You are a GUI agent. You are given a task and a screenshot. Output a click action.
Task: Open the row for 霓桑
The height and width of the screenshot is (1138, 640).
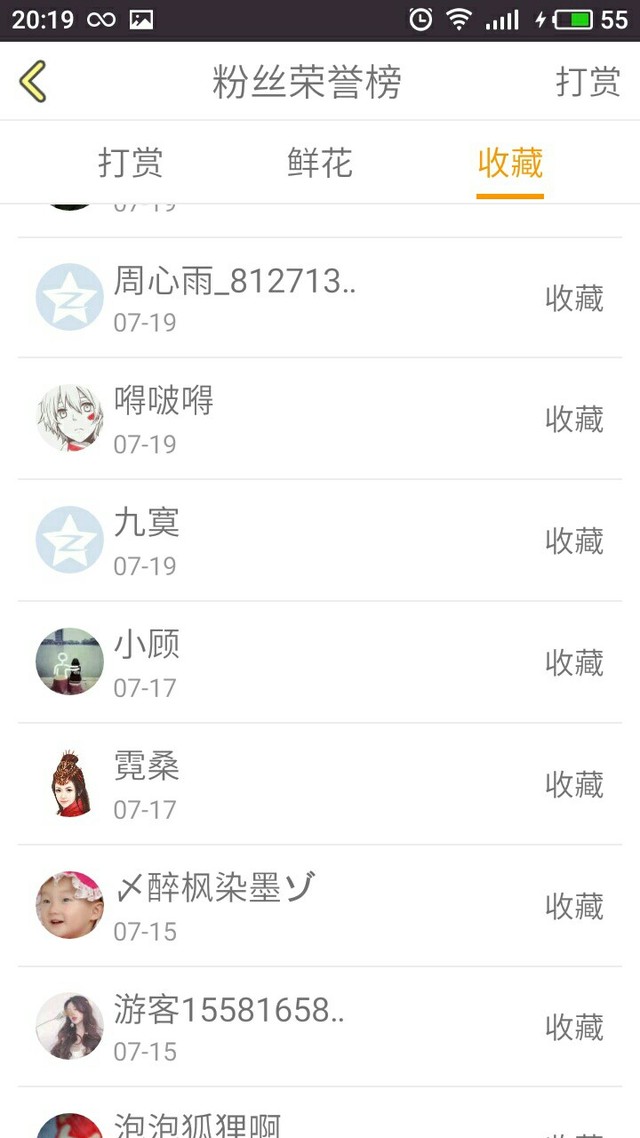point(320,784)
